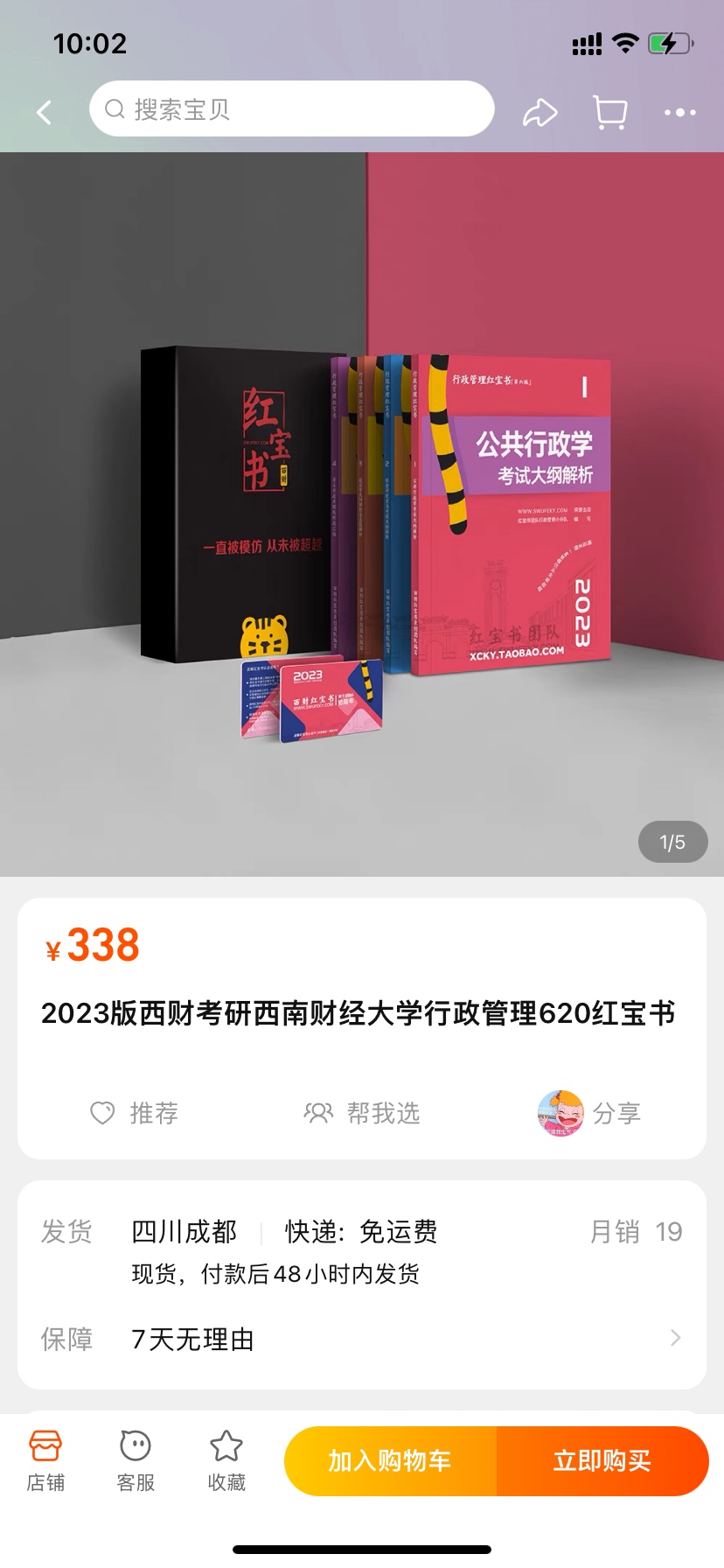The width and height of the screenshot is (724, 1568).
Task: Tap 推荐 to recommend this item
Action: 135,1113
